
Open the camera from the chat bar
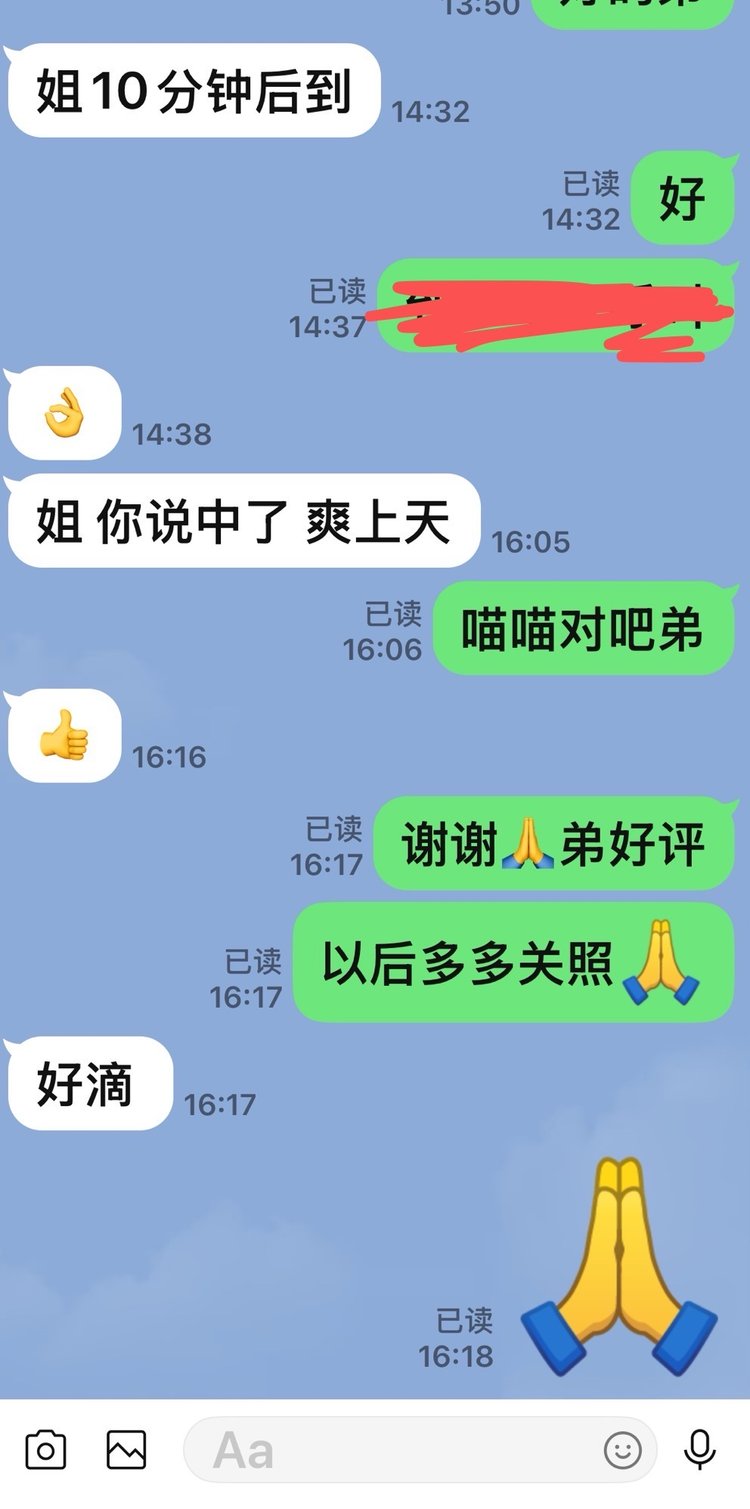click(x=45, y=1449)
